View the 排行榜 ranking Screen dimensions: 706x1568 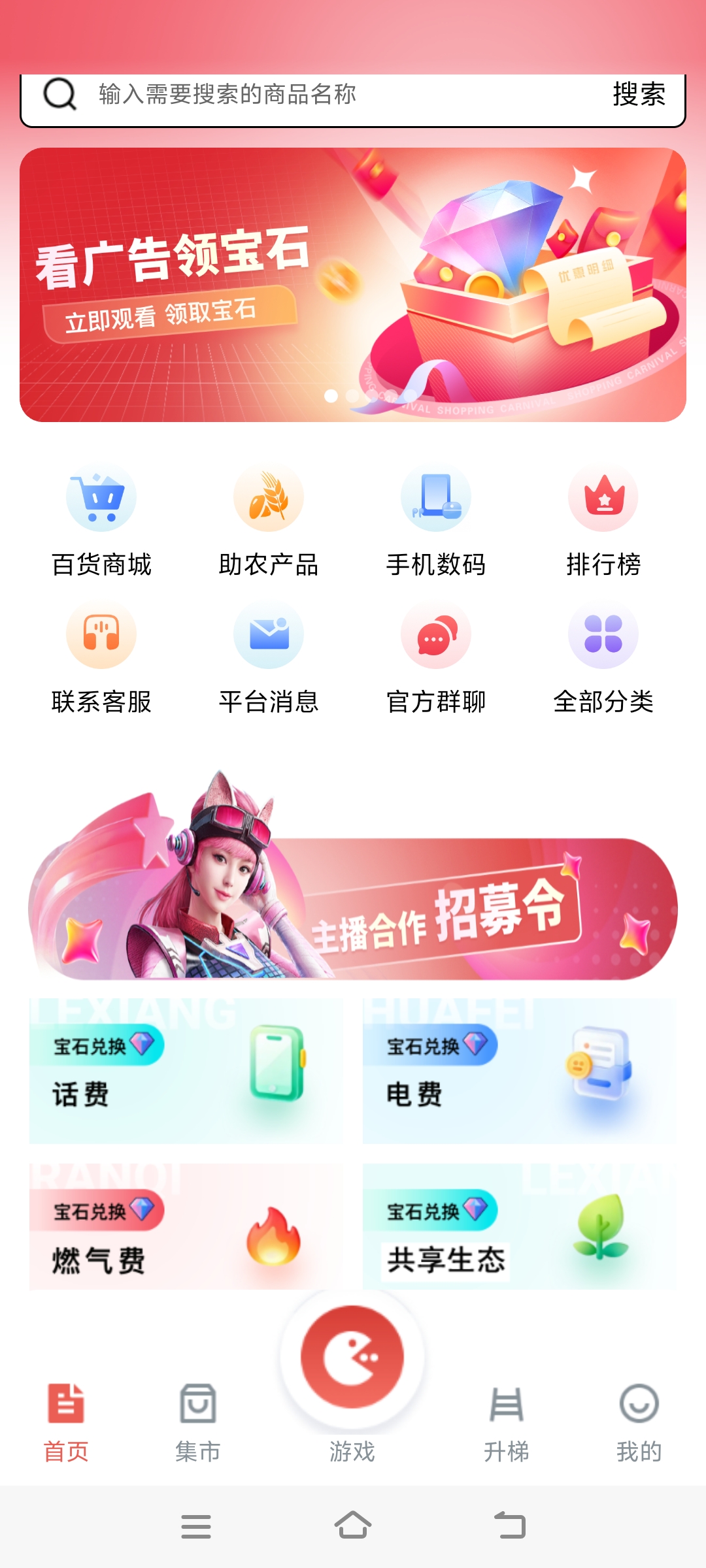coord(603,521)
